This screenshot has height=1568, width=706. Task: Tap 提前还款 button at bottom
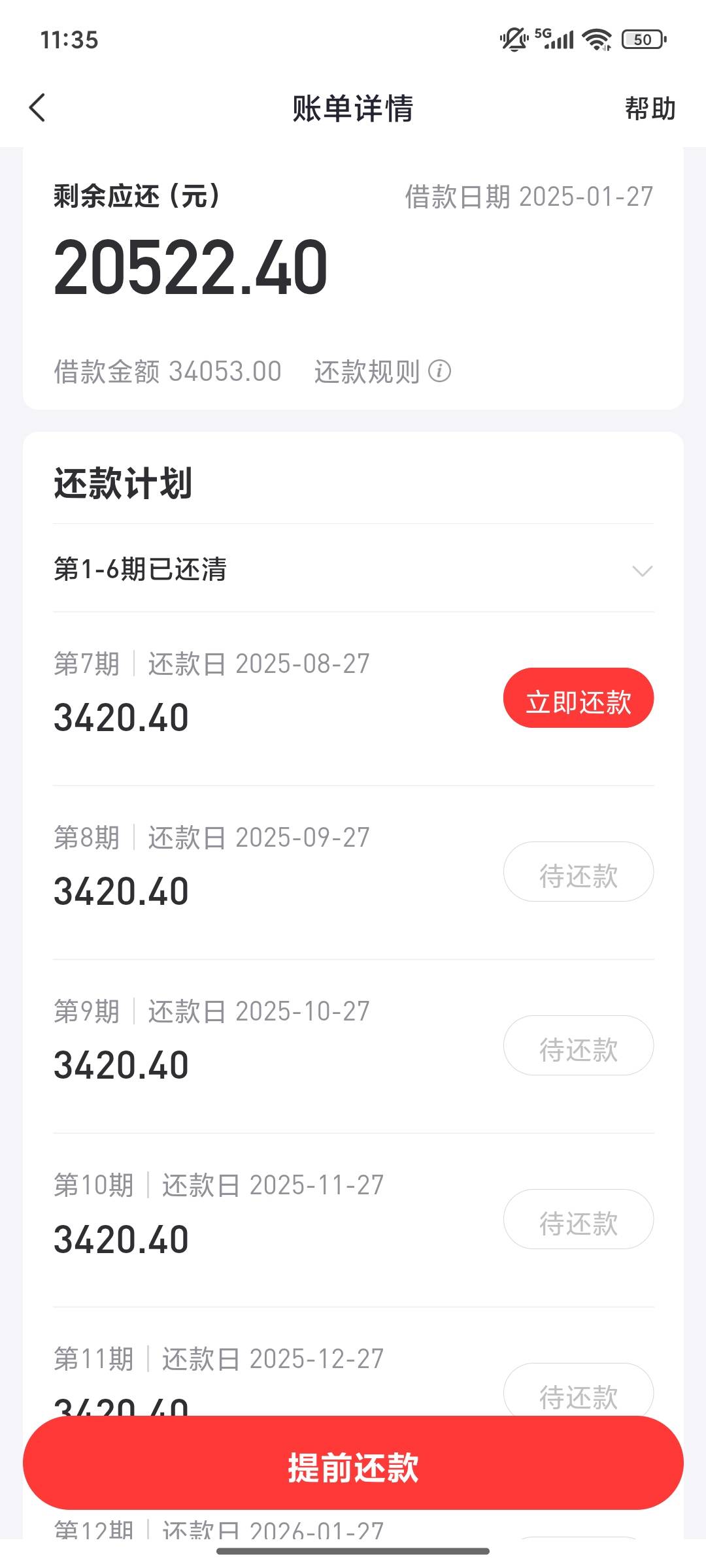tap(353, 1467)
